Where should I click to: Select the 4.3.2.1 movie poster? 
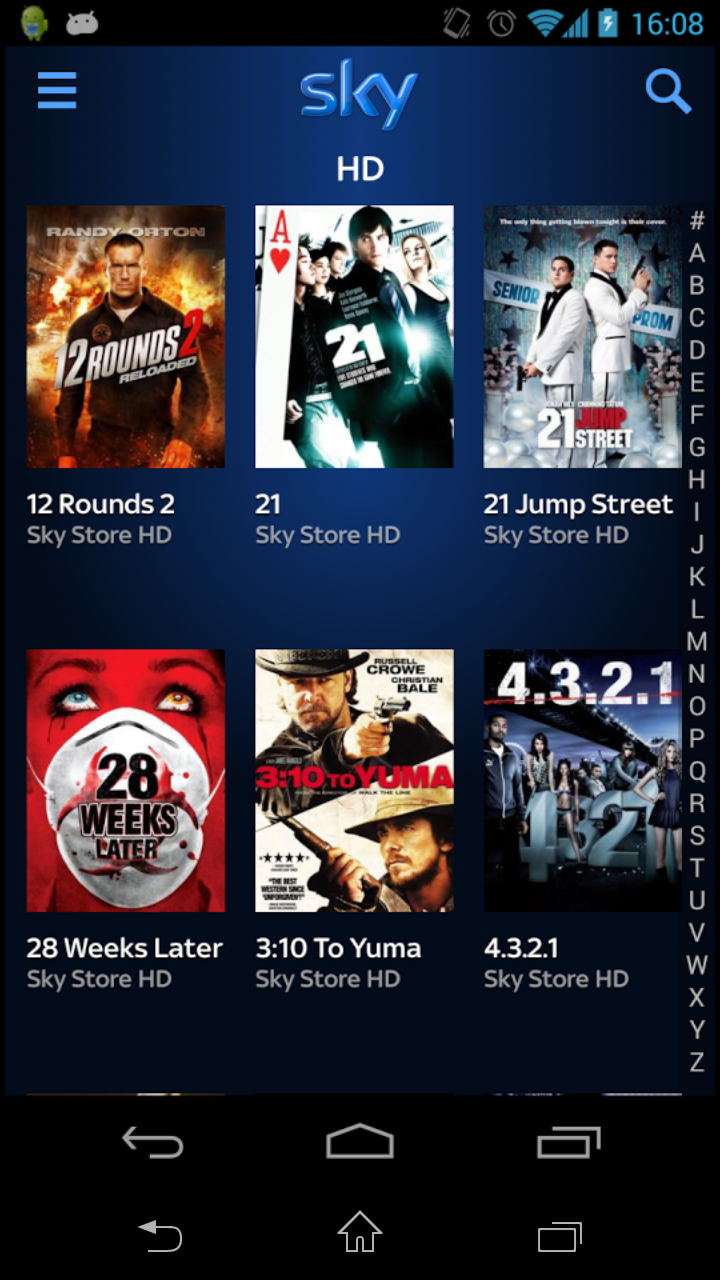(583, 781)
